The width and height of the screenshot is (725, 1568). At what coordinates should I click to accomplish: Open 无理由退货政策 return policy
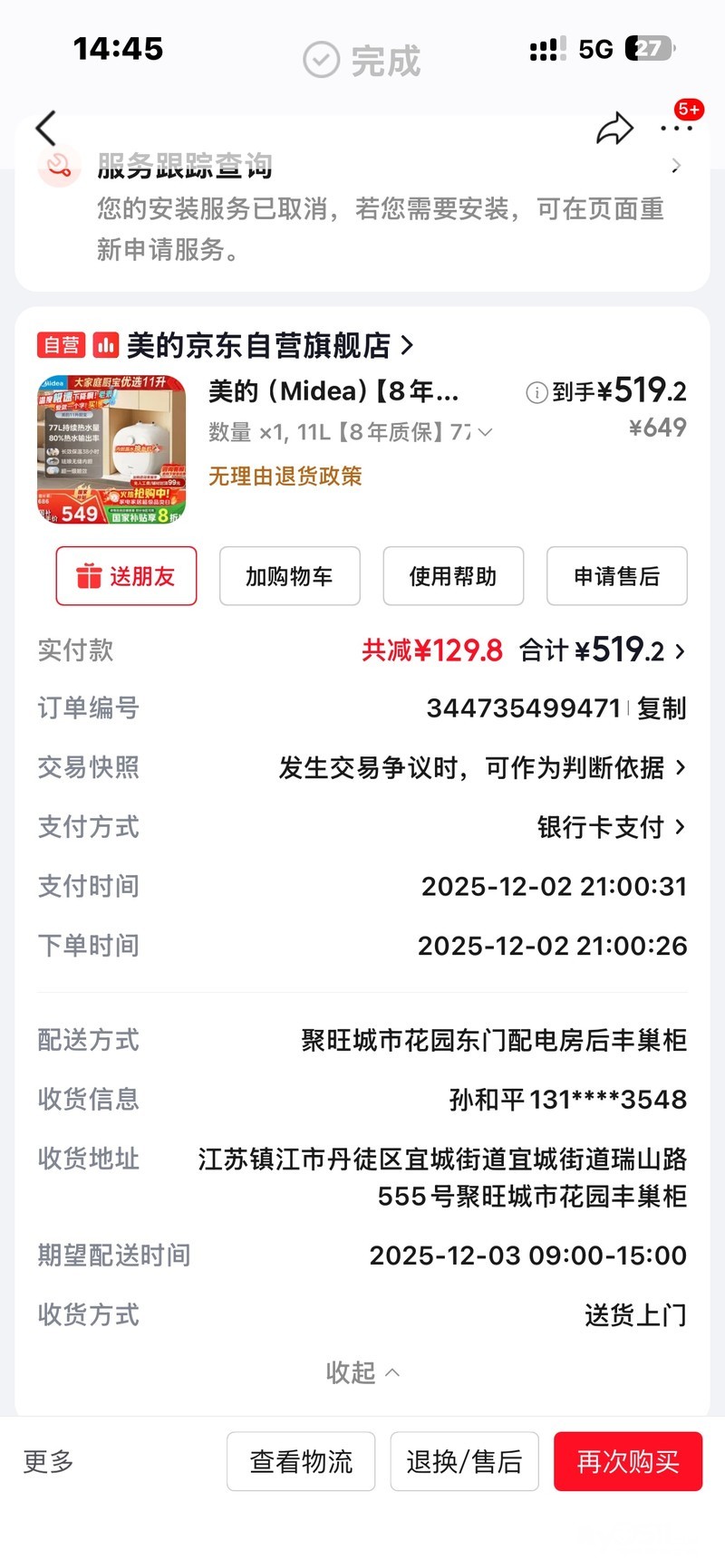click(x=285, y=476)
